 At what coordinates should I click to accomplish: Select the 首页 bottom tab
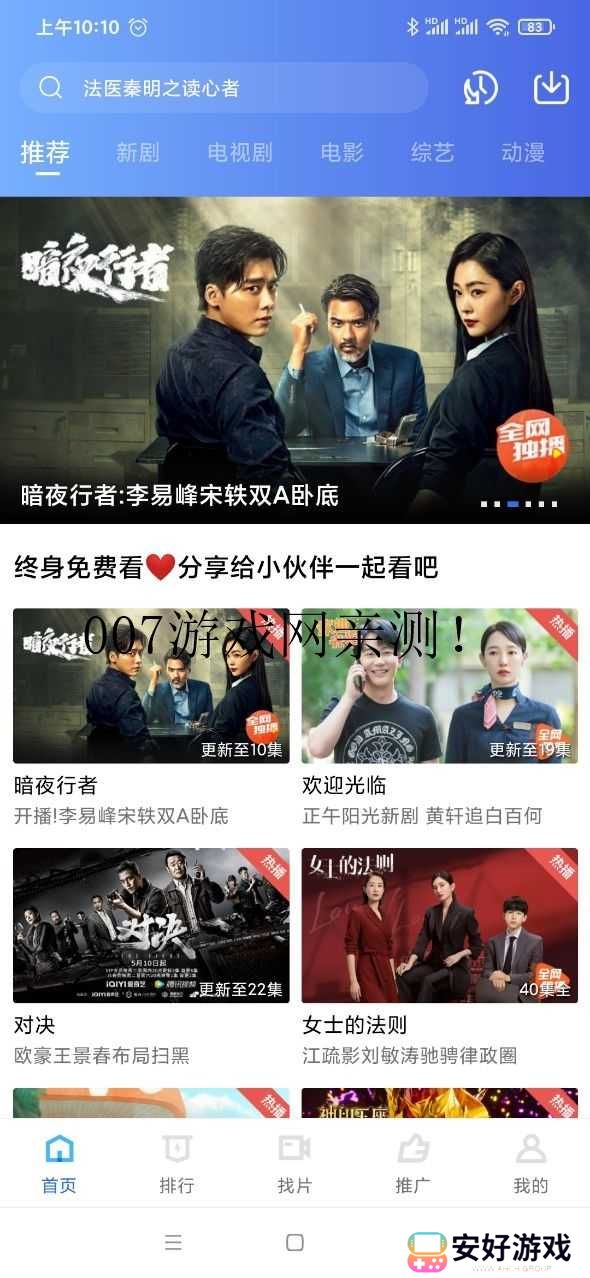pyautogui.click(x=59, y=1163)
